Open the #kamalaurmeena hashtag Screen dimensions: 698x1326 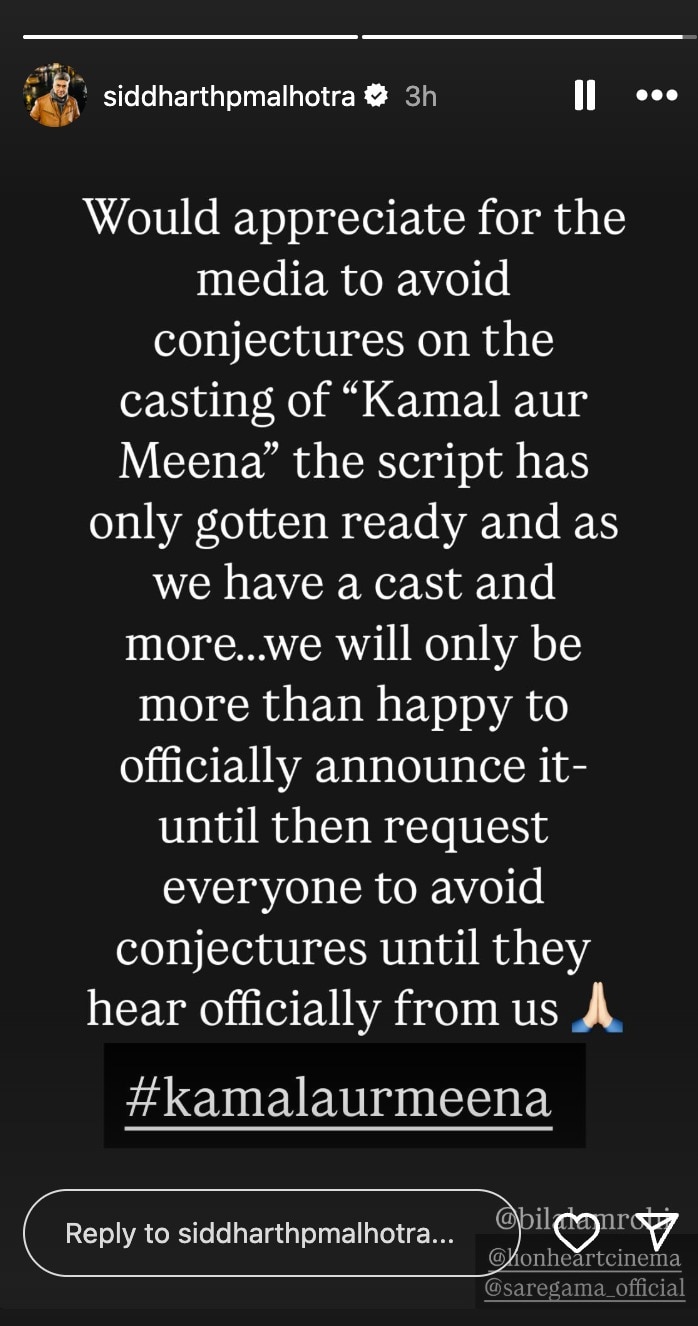click(x=339, y=1098)
